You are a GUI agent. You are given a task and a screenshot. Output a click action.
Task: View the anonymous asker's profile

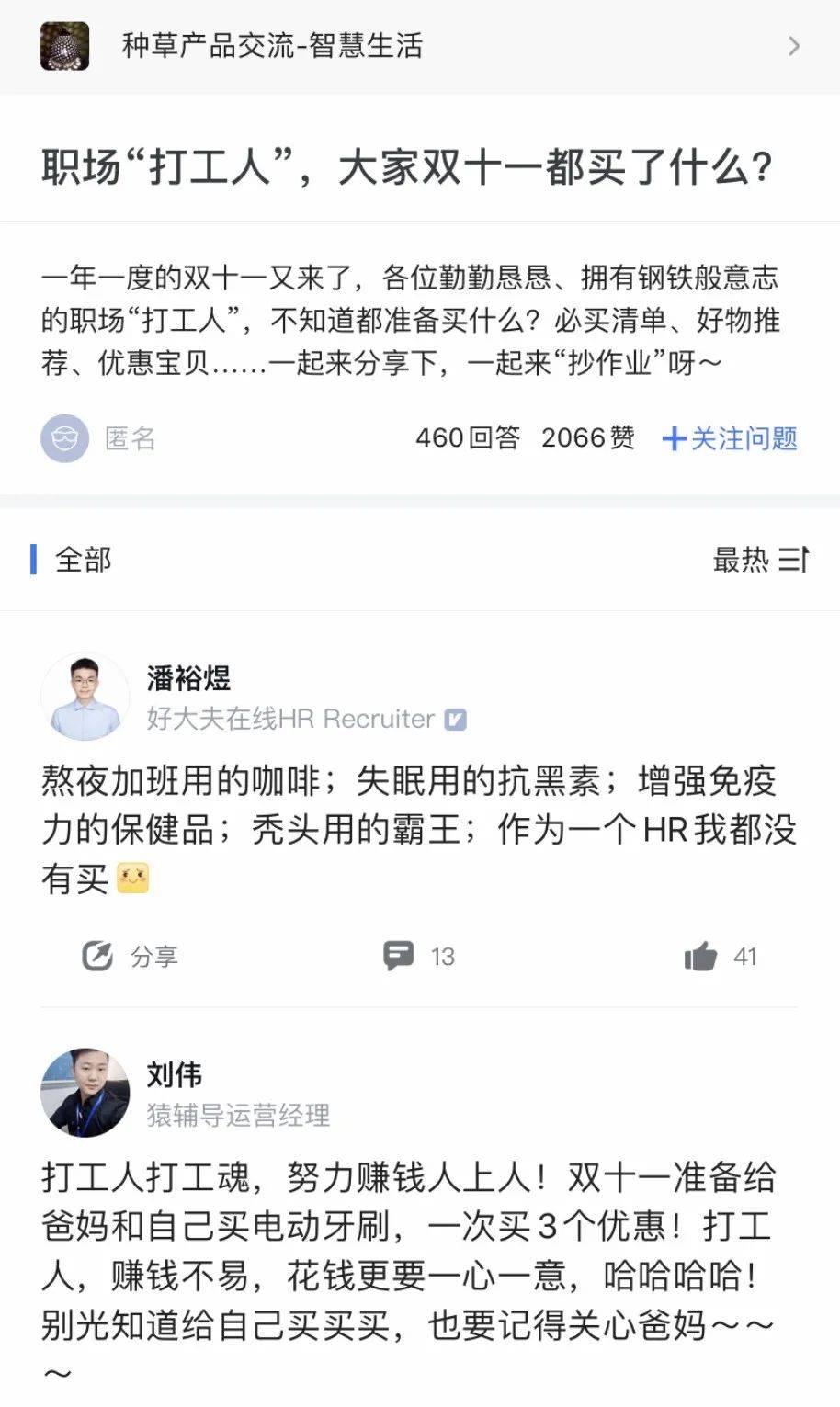coord(65,438)
